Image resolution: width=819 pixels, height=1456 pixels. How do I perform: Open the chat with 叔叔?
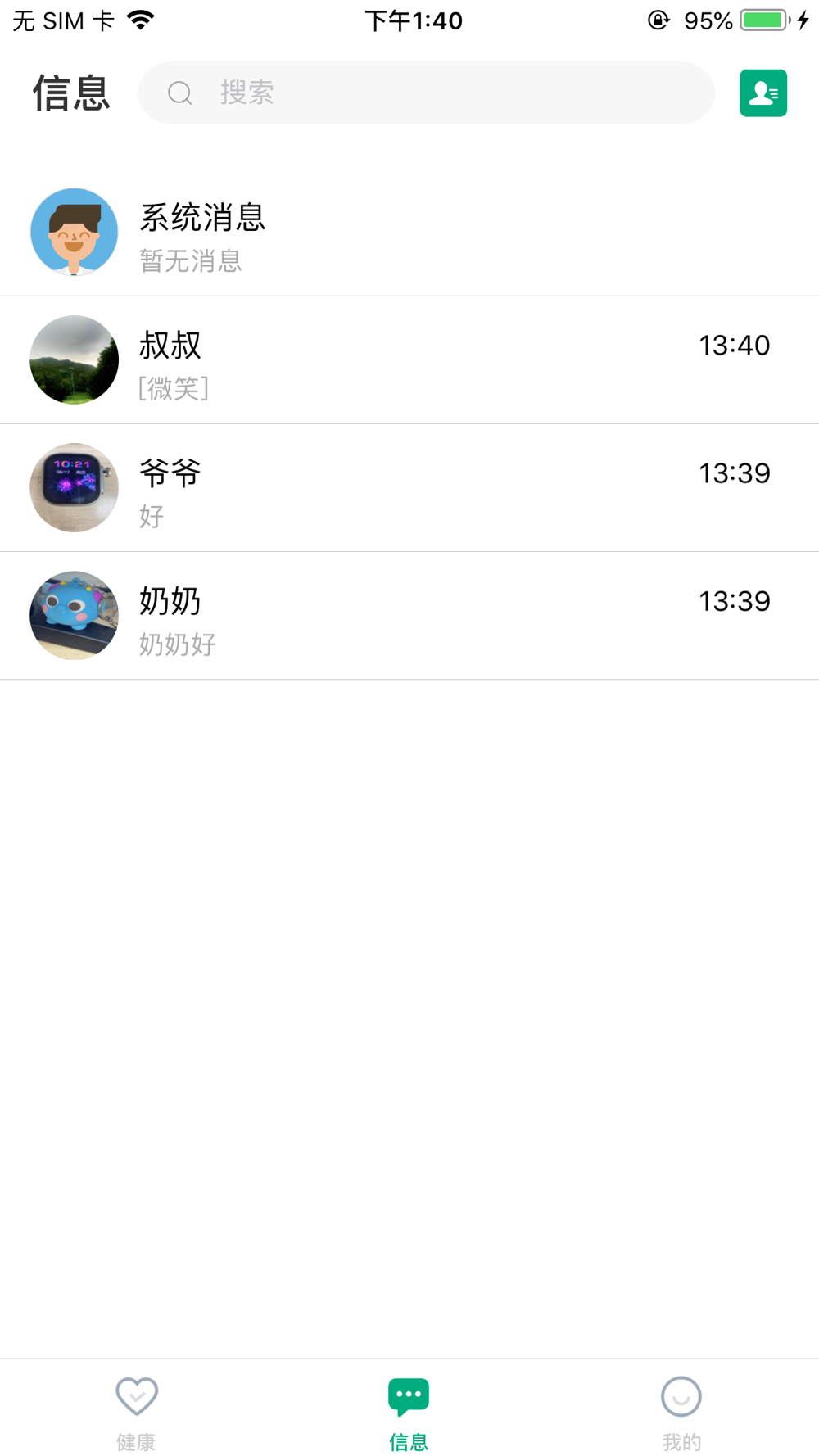(x=409, y=360)
